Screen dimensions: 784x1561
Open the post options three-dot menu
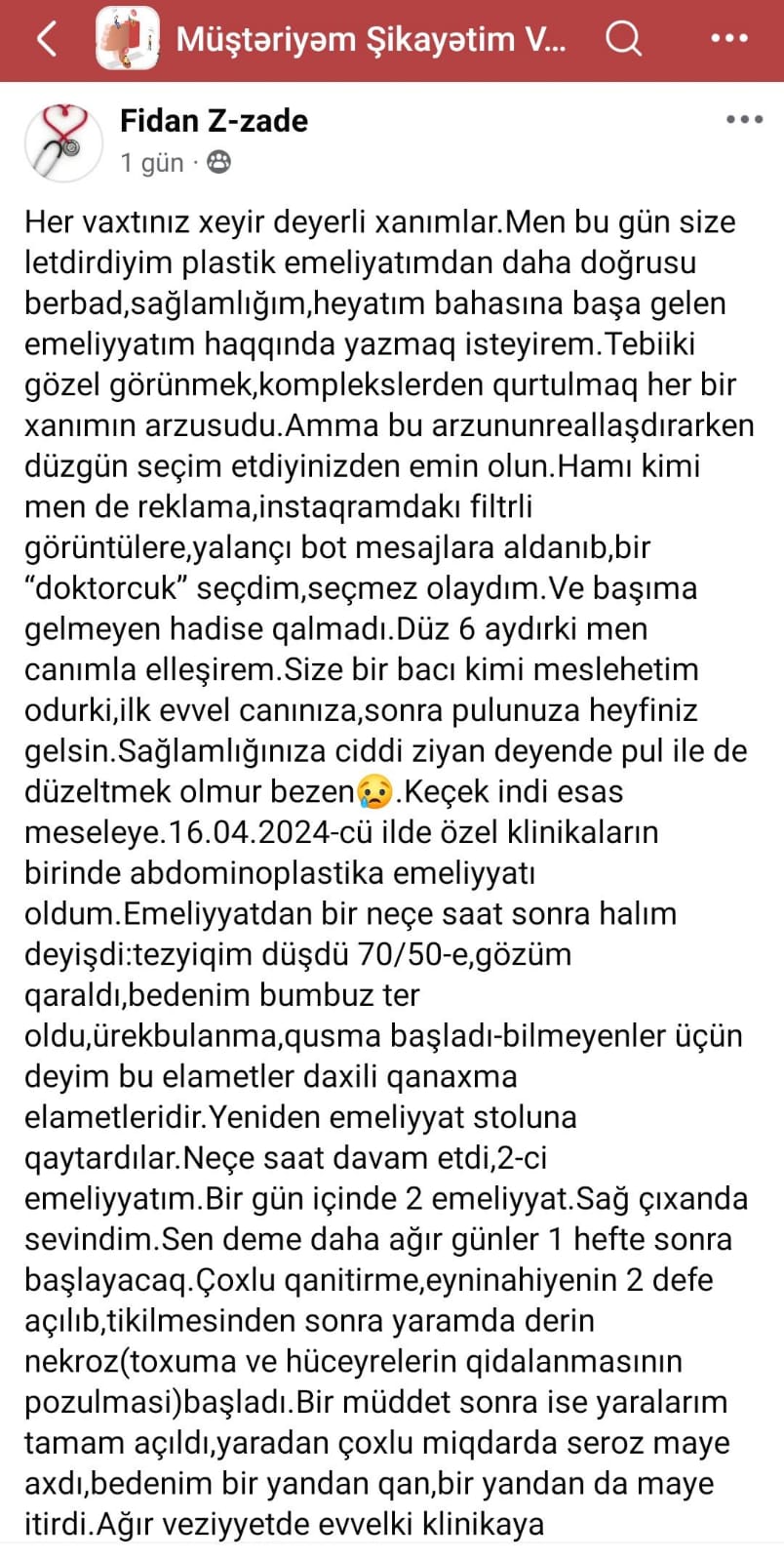coord(744,120)
